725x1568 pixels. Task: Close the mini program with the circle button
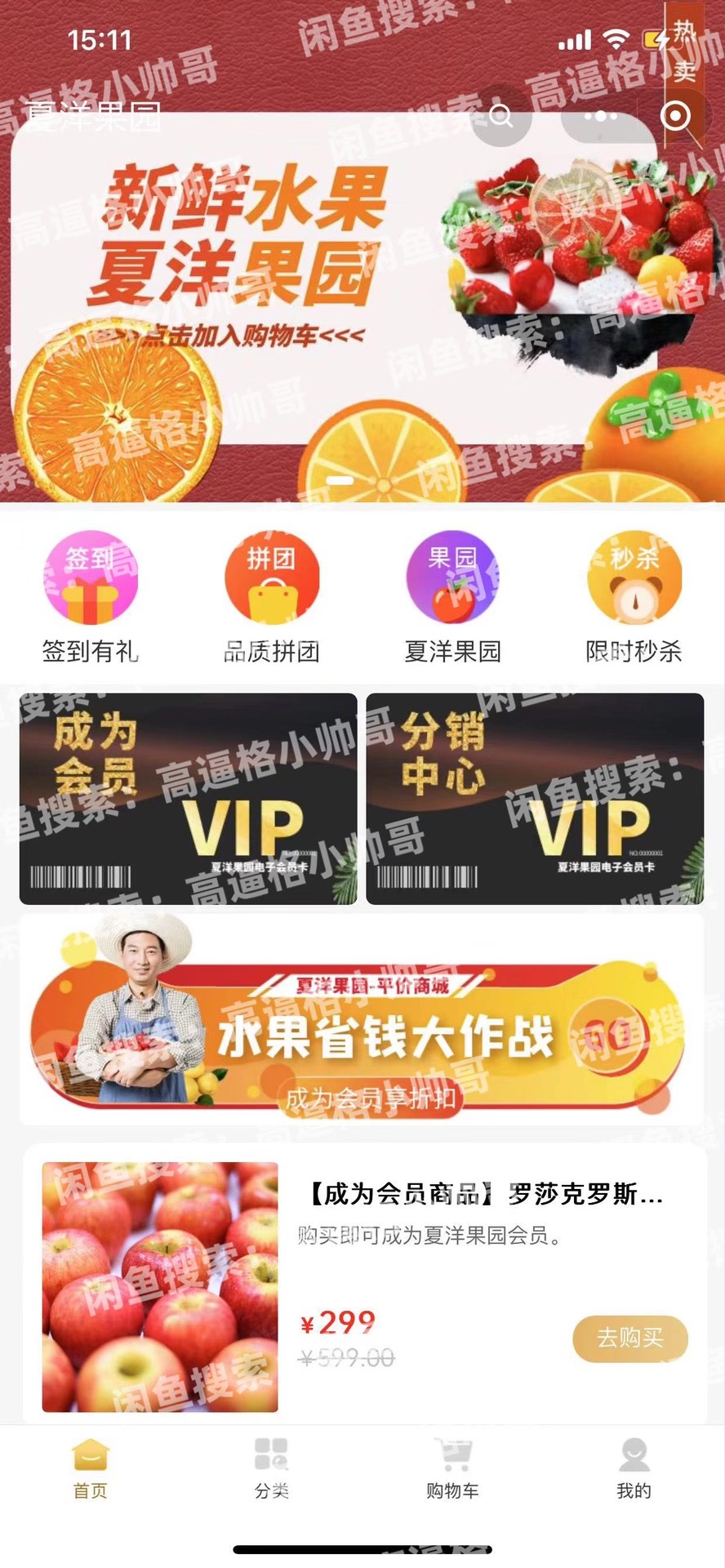[675, 117]
